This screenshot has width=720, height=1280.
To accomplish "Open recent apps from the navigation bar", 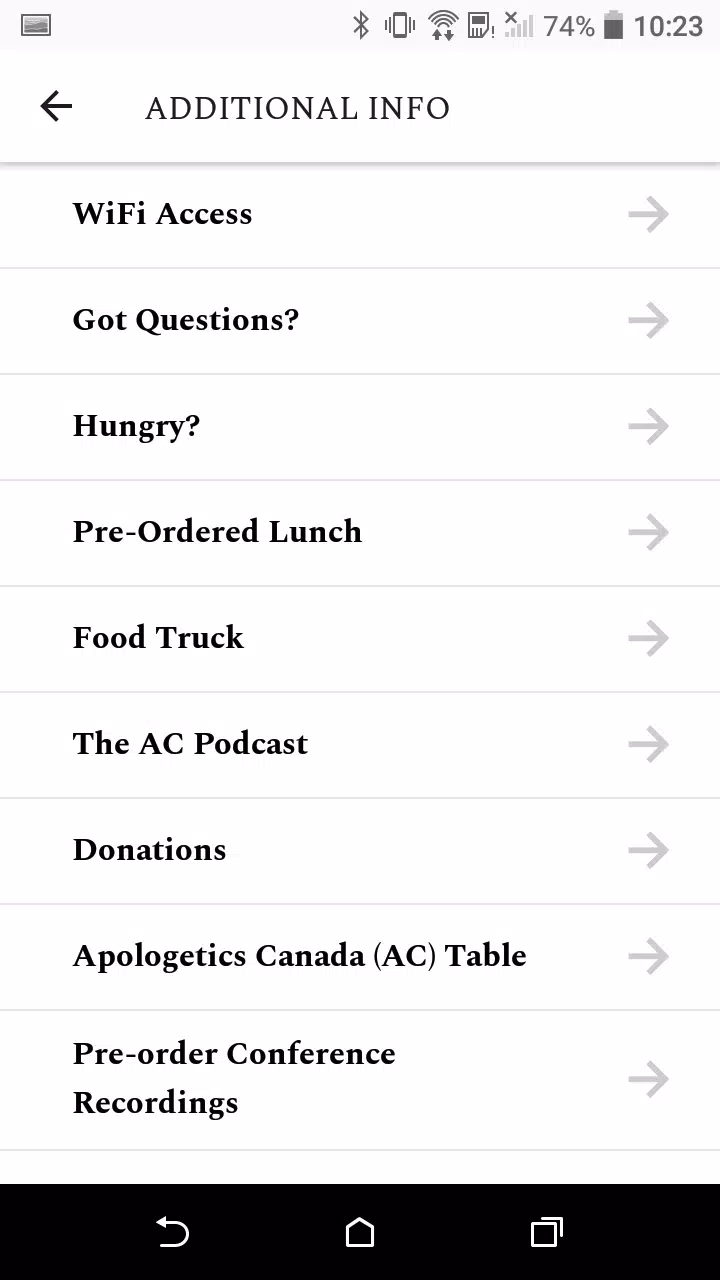I will pyautogui.click(x=546, y=1232).
